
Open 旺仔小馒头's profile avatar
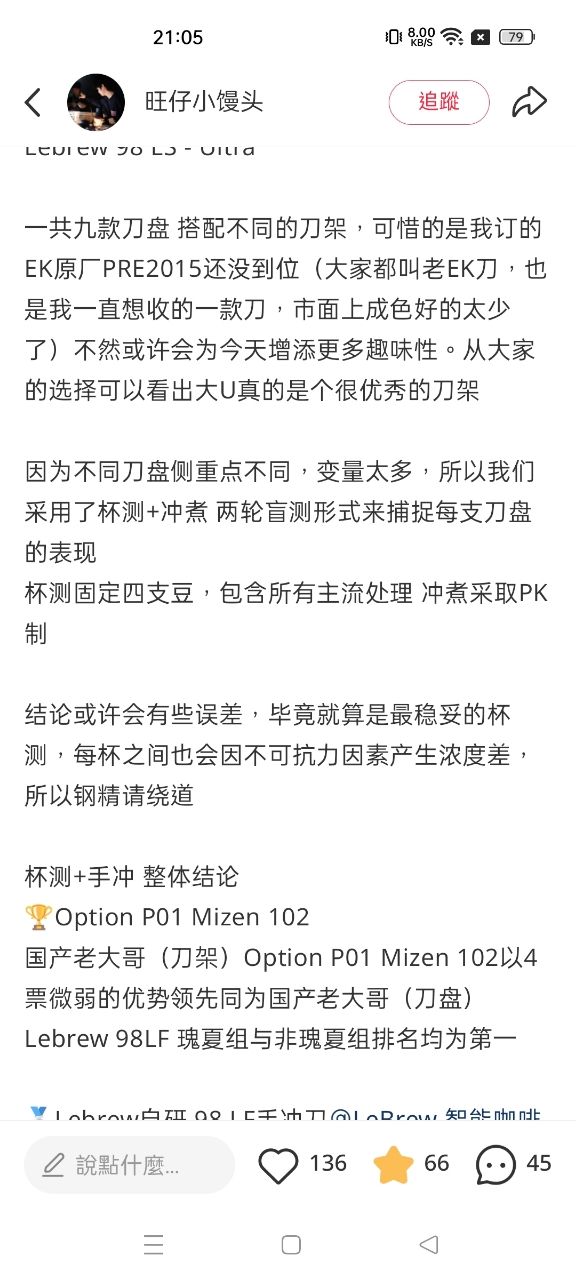tap(96, 102)
